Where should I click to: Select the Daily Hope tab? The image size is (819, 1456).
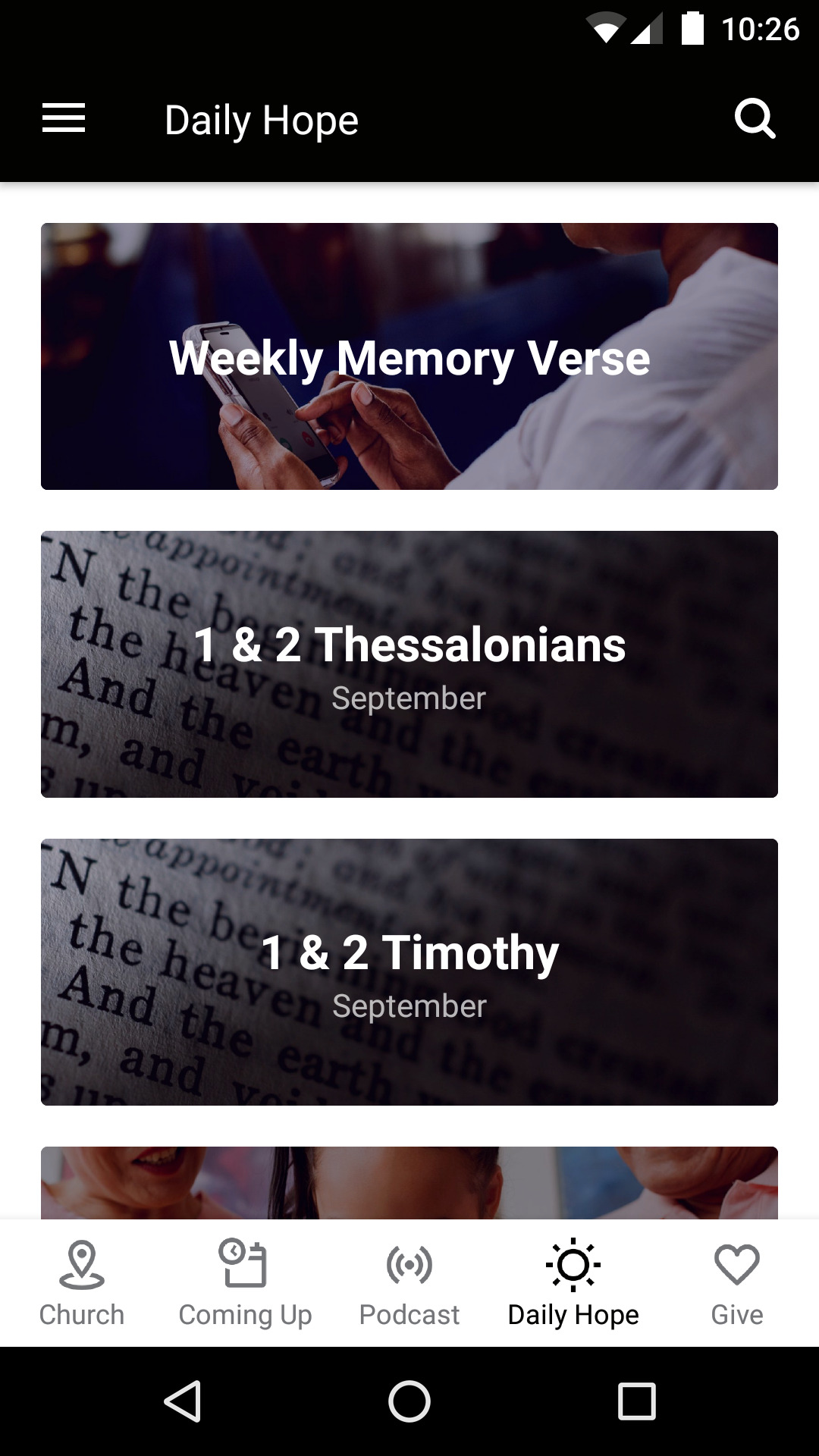573,1283
